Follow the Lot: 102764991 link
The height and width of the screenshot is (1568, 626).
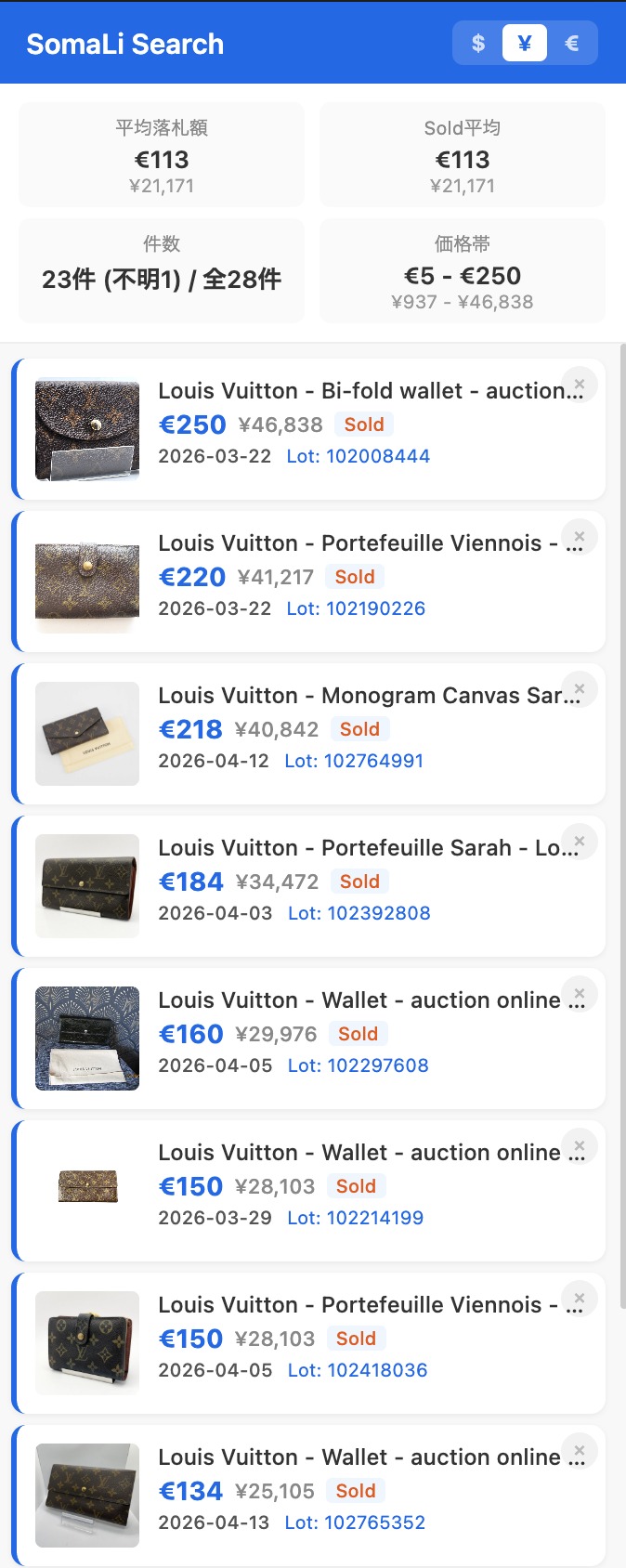354,761
